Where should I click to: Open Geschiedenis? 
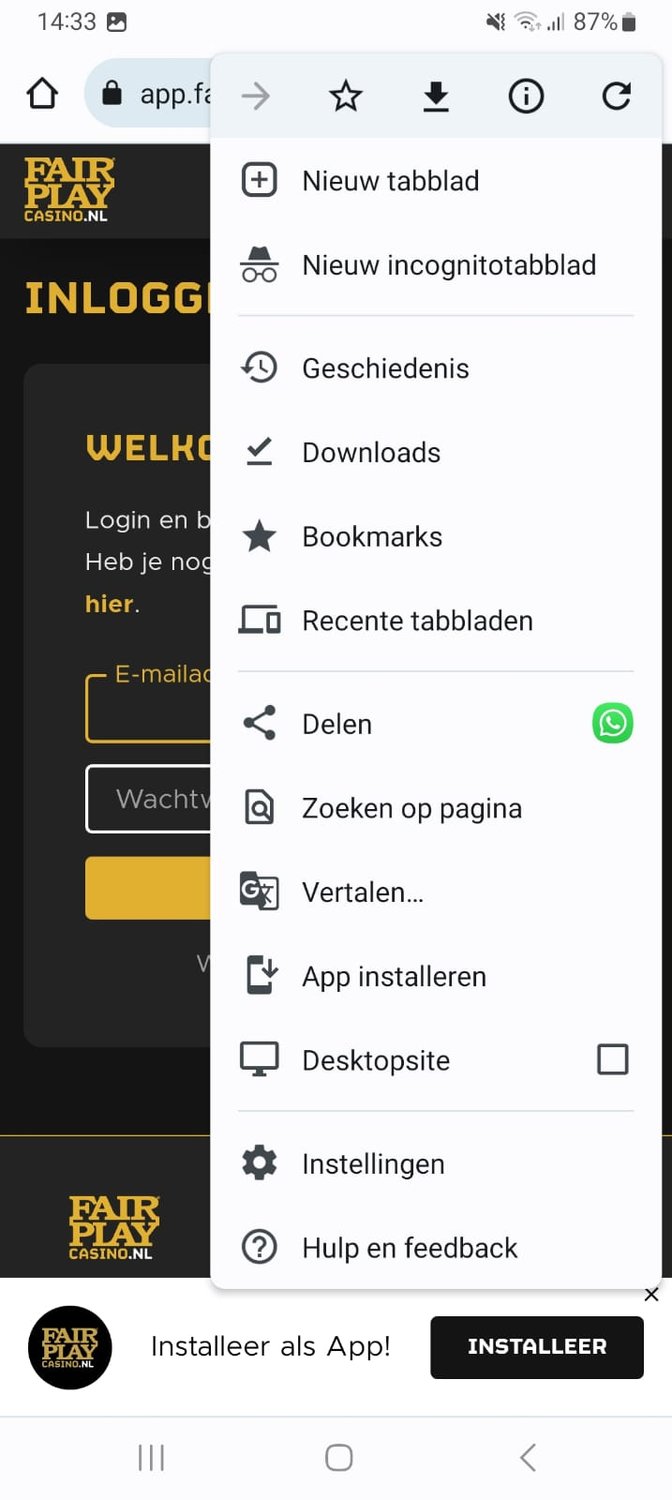click(x=436, y=368)
